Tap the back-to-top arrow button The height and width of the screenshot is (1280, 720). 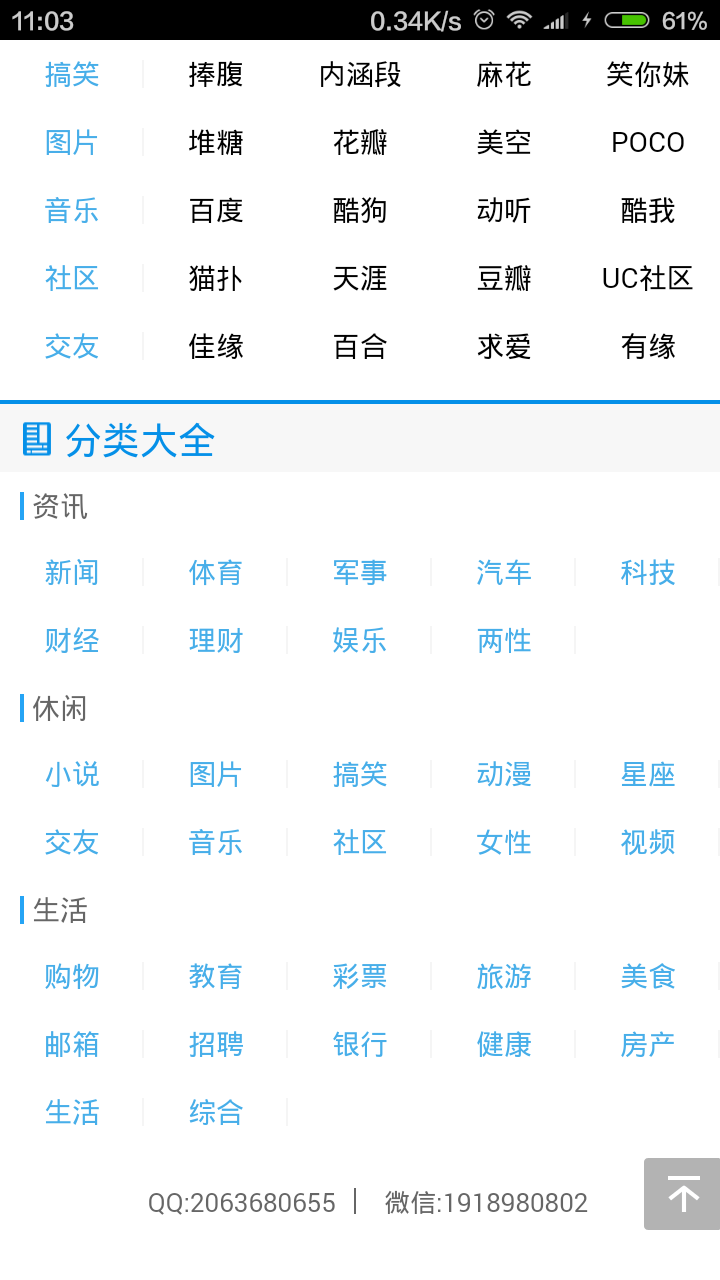tap(682, 1194)
